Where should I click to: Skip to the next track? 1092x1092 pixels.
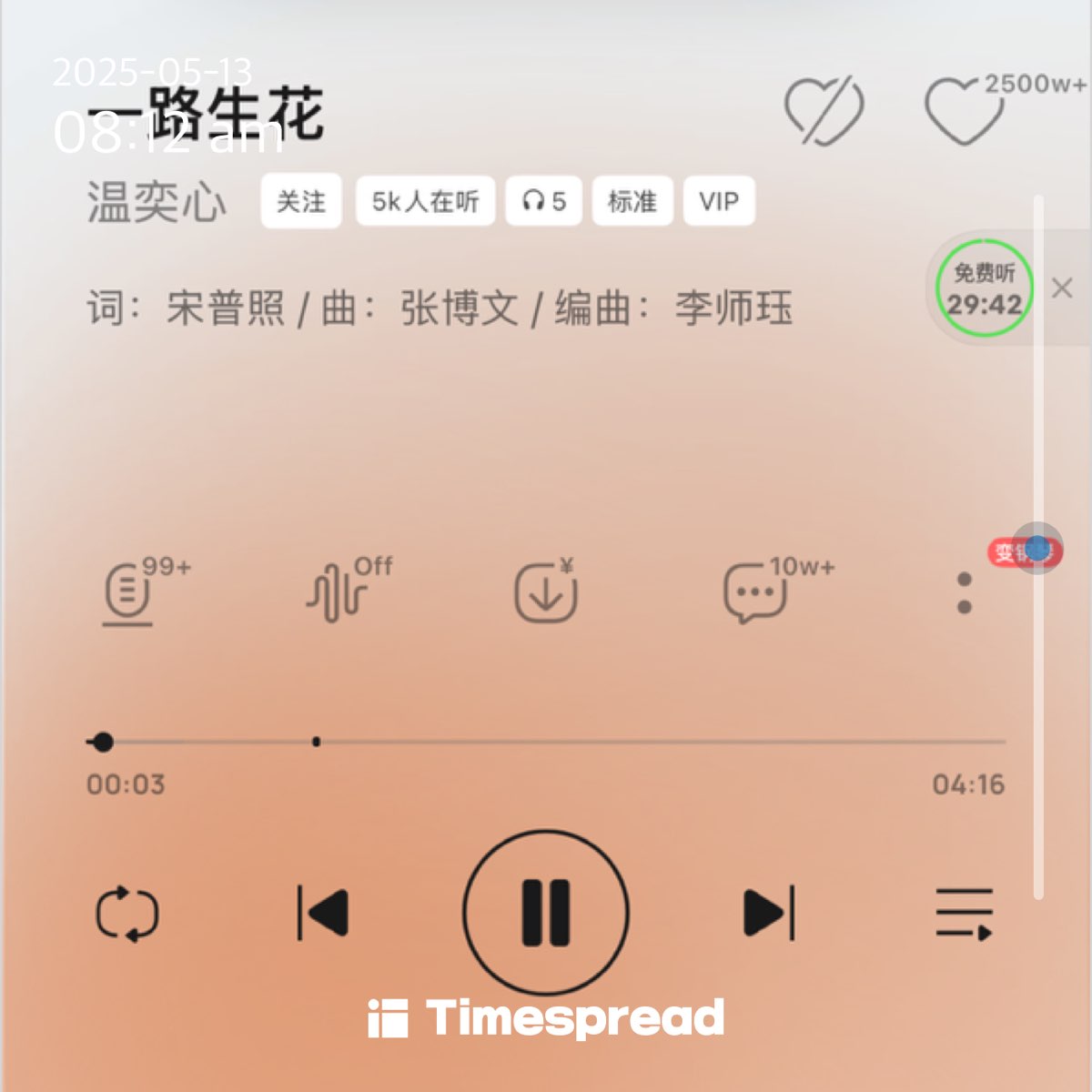pyautogui.click(x=769, y=913)
